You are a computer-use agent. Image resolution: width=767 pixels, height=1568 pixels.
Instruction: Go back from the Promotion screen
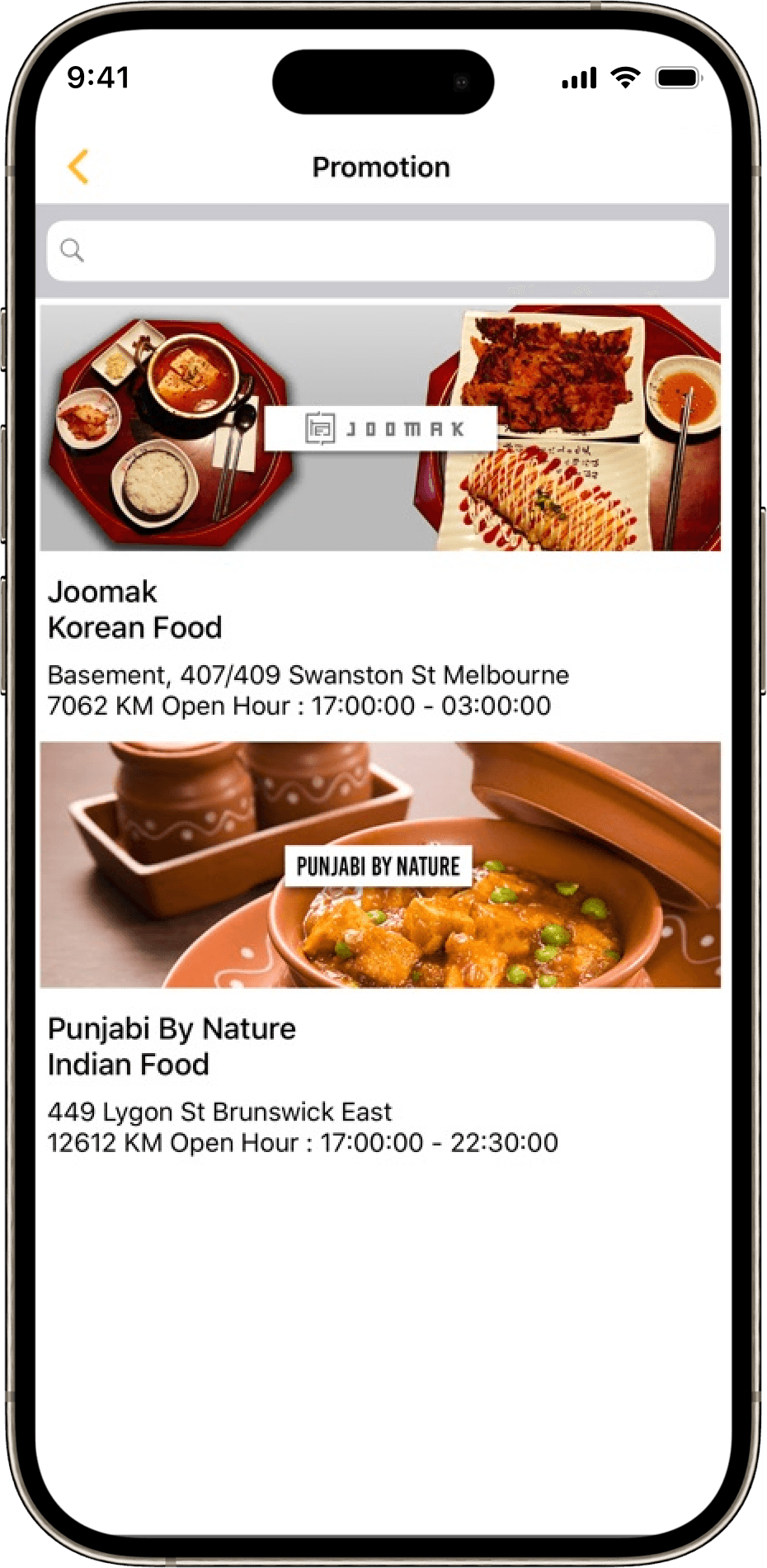coord(78,167)
